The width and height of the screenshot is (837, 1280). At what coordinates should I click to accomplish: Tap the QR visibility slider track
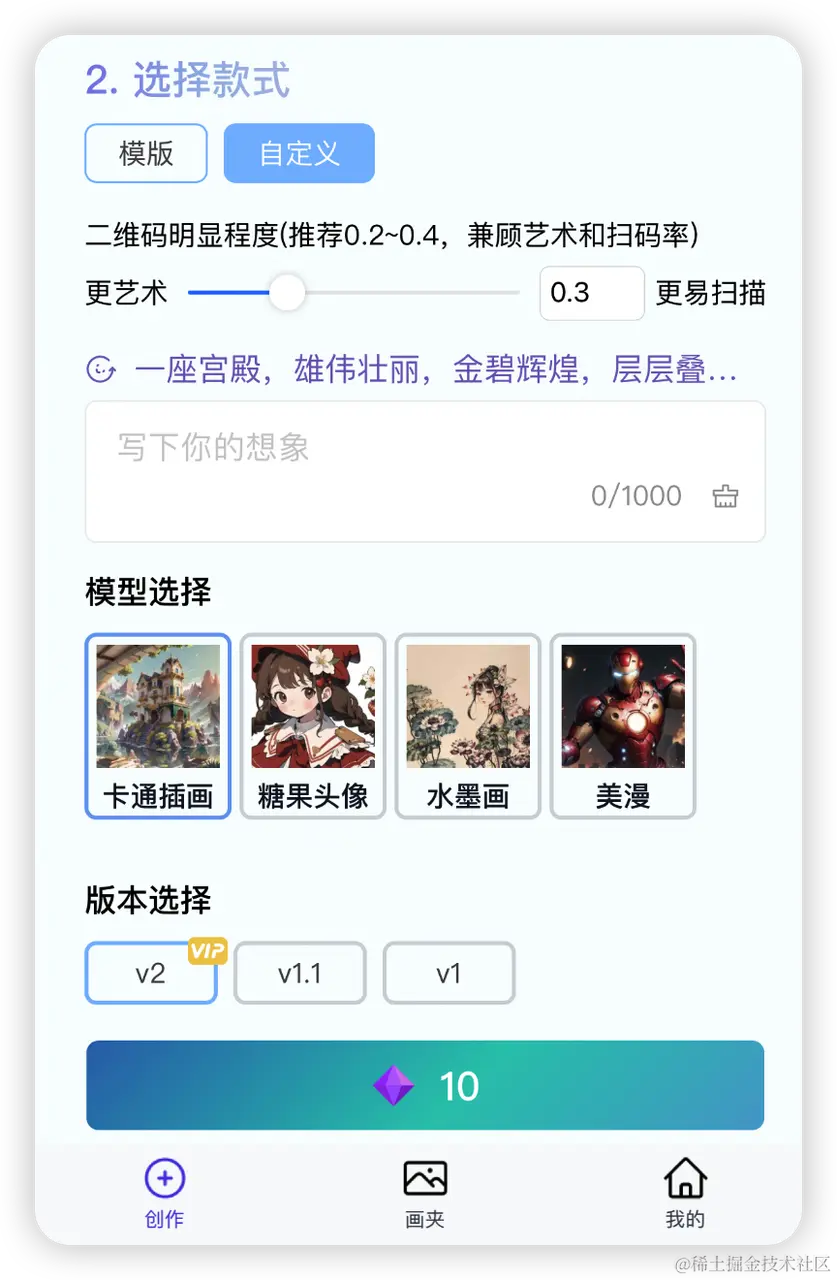click(400, 293)
